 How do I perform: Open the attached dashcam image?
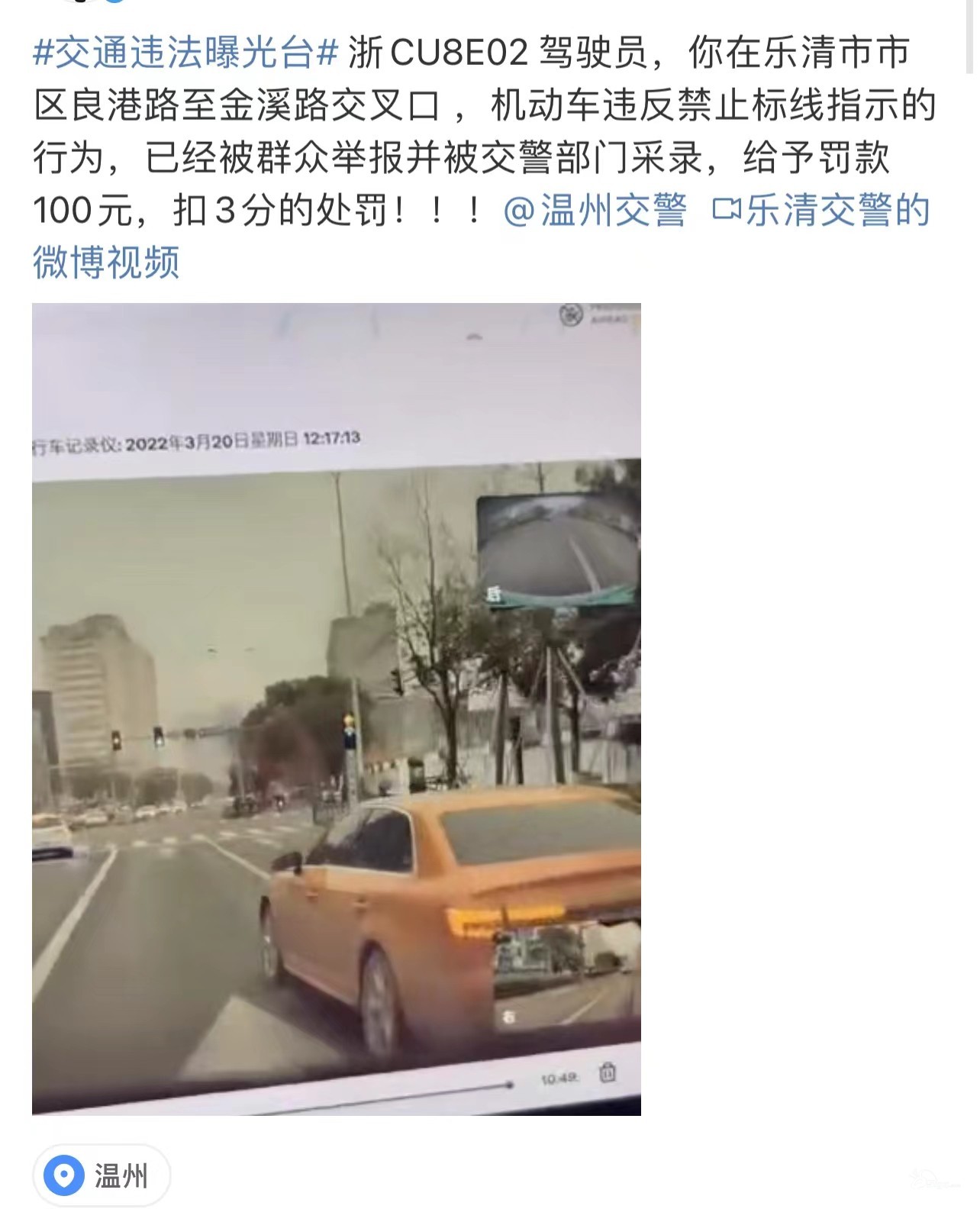[x=336, y=708]
